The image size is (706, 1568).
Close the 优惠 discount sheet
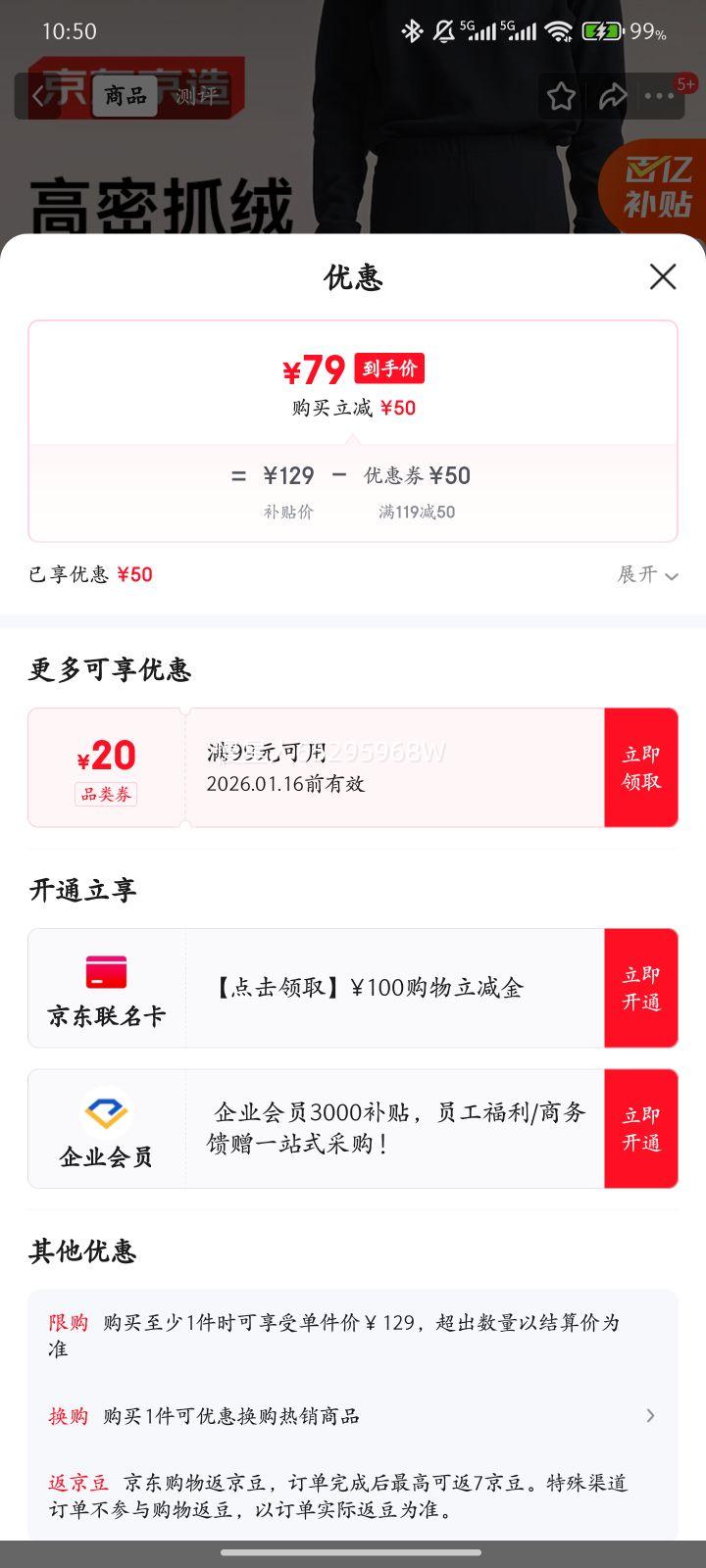pyautogui.click(x=663, y=277)
